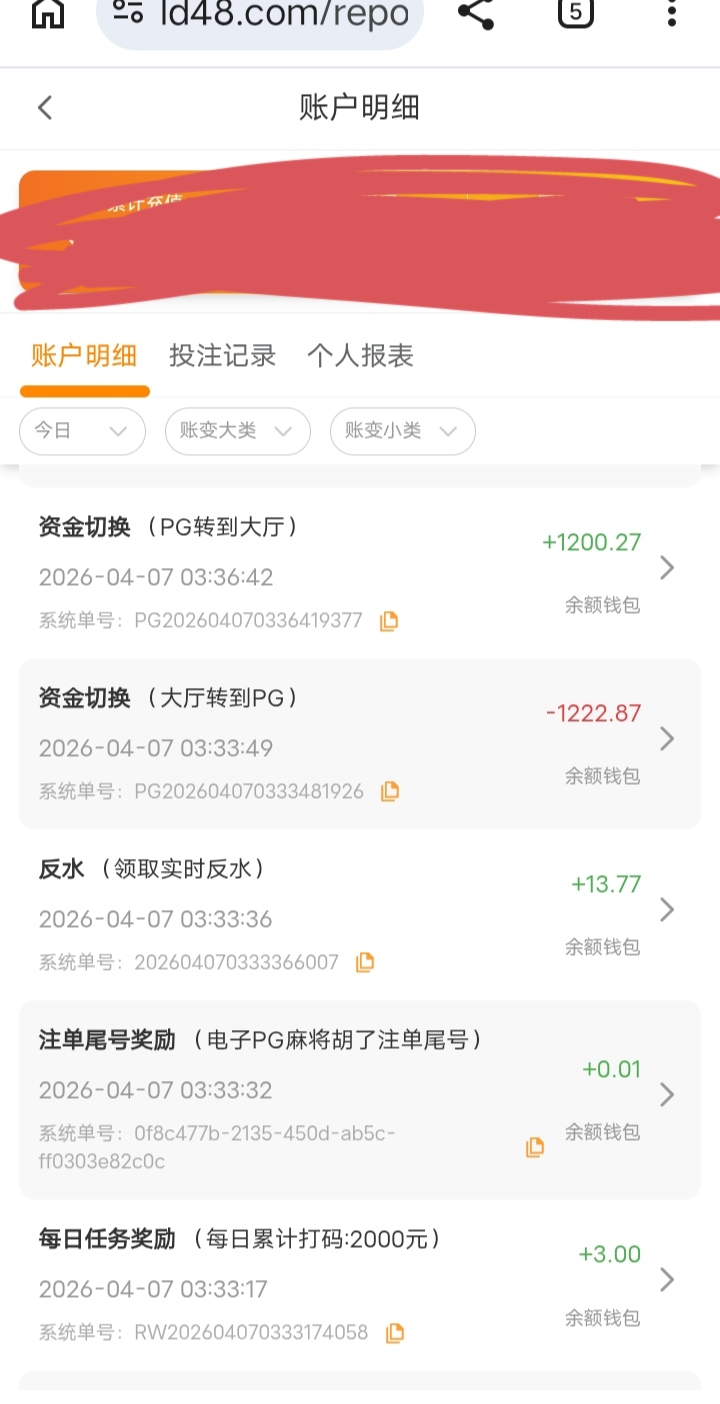Open the 领取实时反水 +13.77 record
720x1404 pixels.
[360, 911]
